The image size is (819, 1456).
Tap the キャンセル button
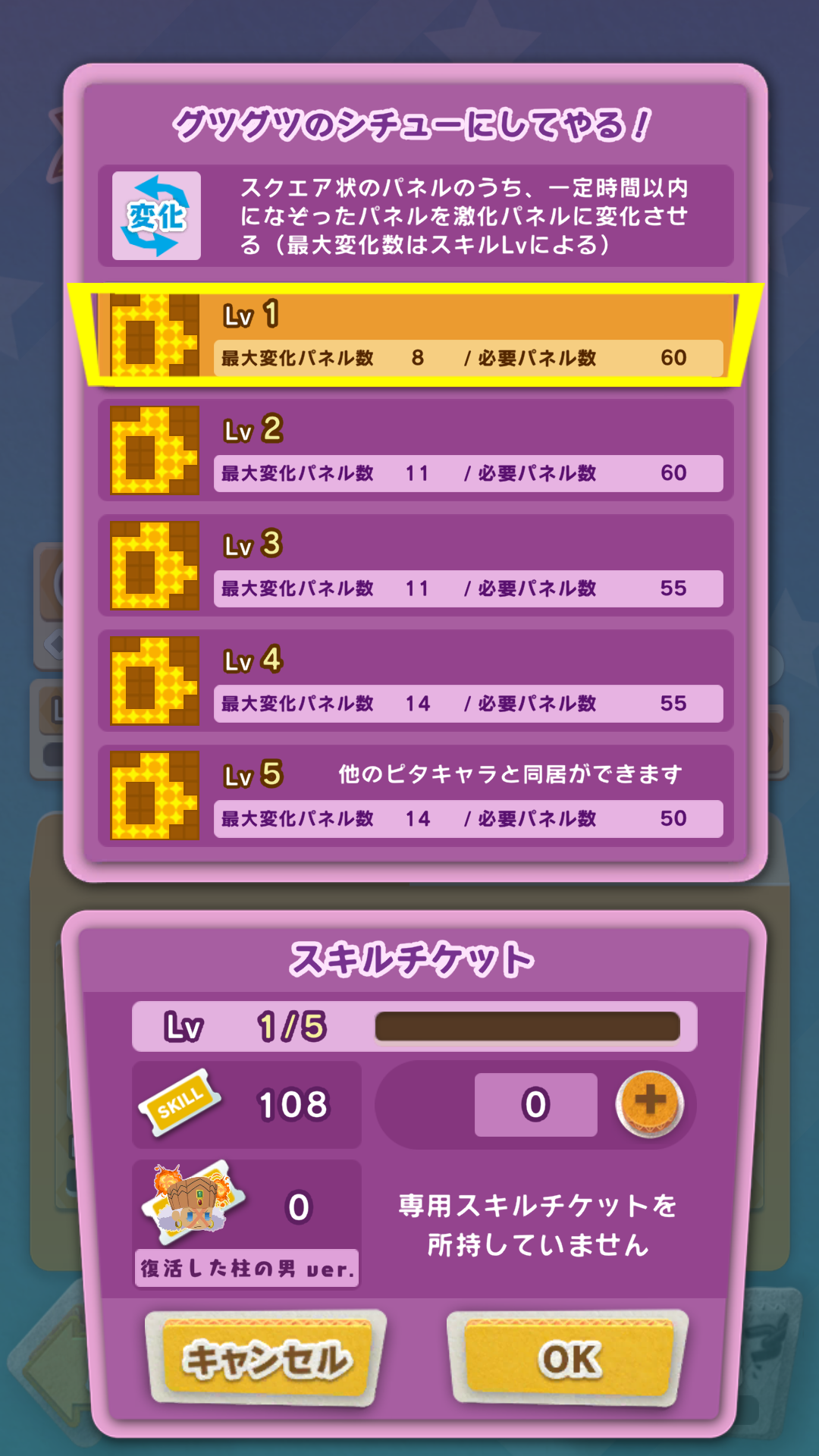(x=267, y=1357)
